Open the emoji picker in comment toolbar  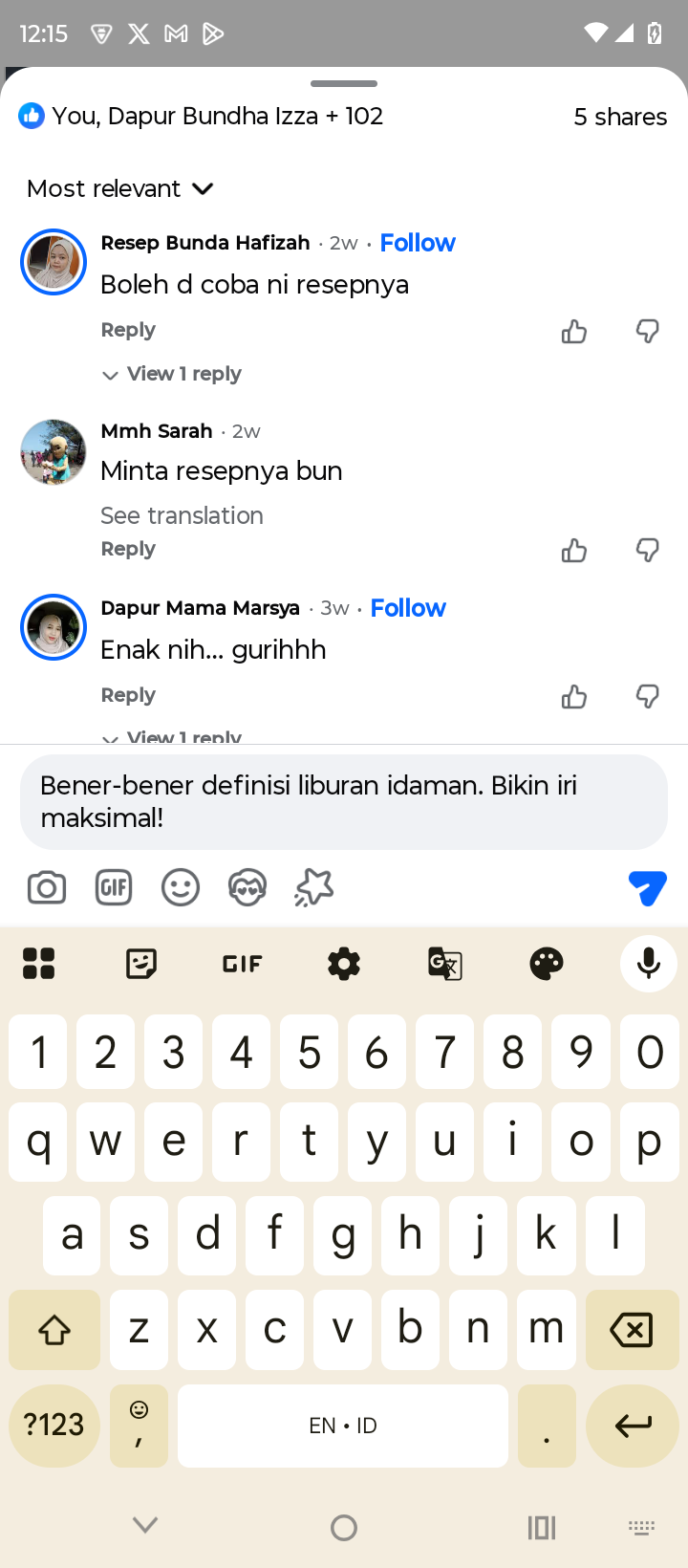click(x=181, y=888)
